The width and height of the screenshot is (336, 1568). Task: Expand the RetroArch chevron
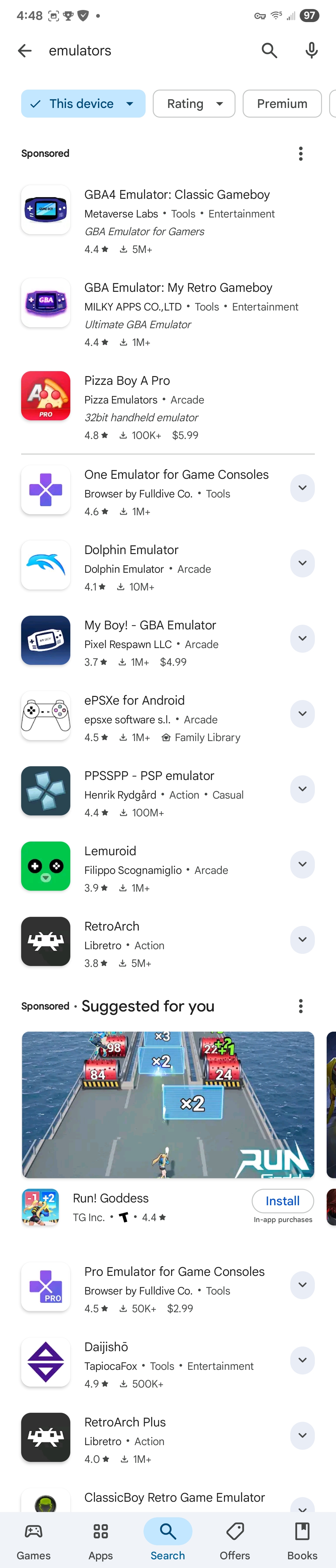click(302, 939)
